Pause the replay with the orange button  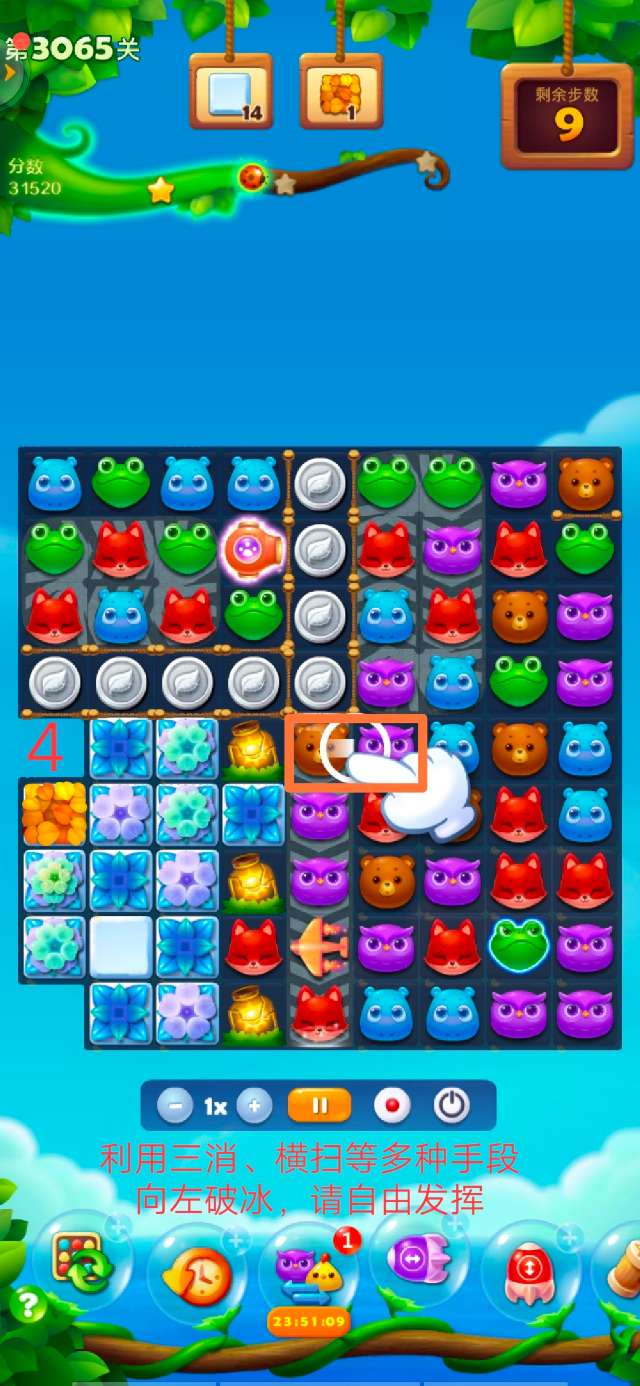[320, 1106]
